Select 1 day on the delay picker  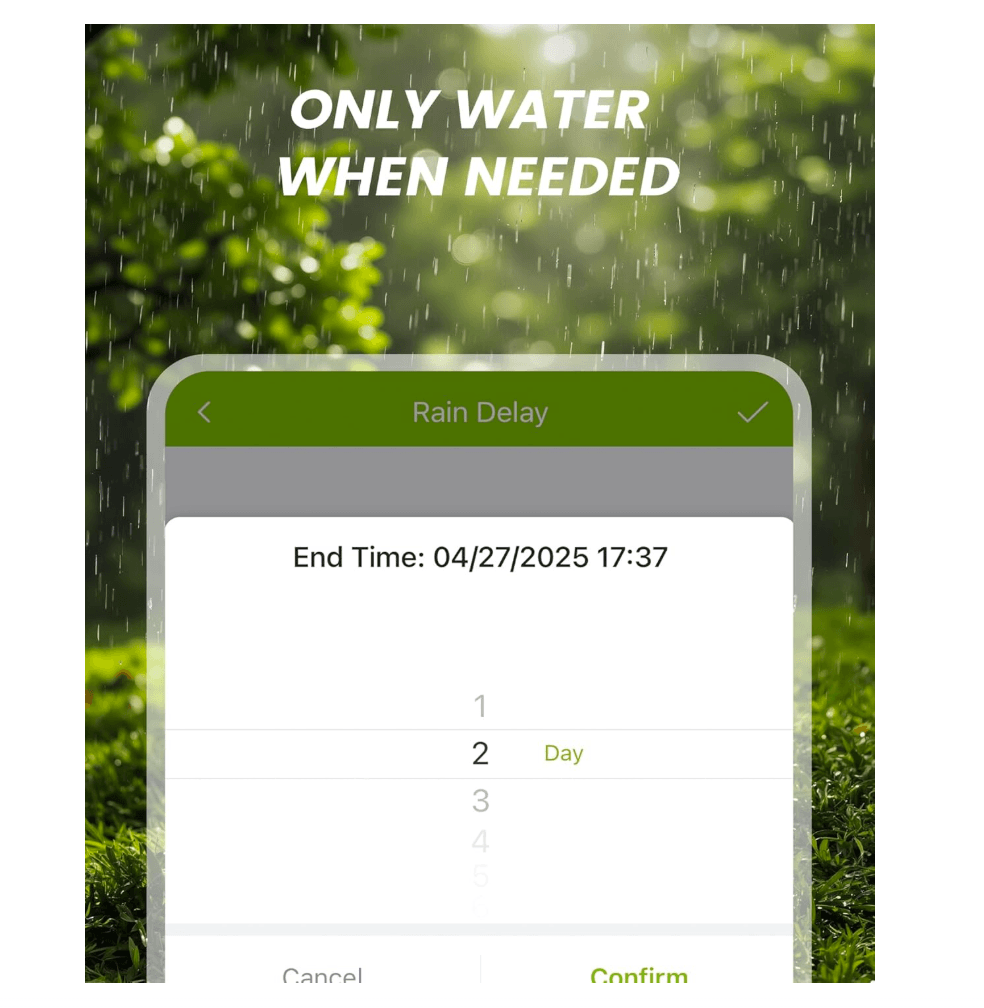[480, 706]
